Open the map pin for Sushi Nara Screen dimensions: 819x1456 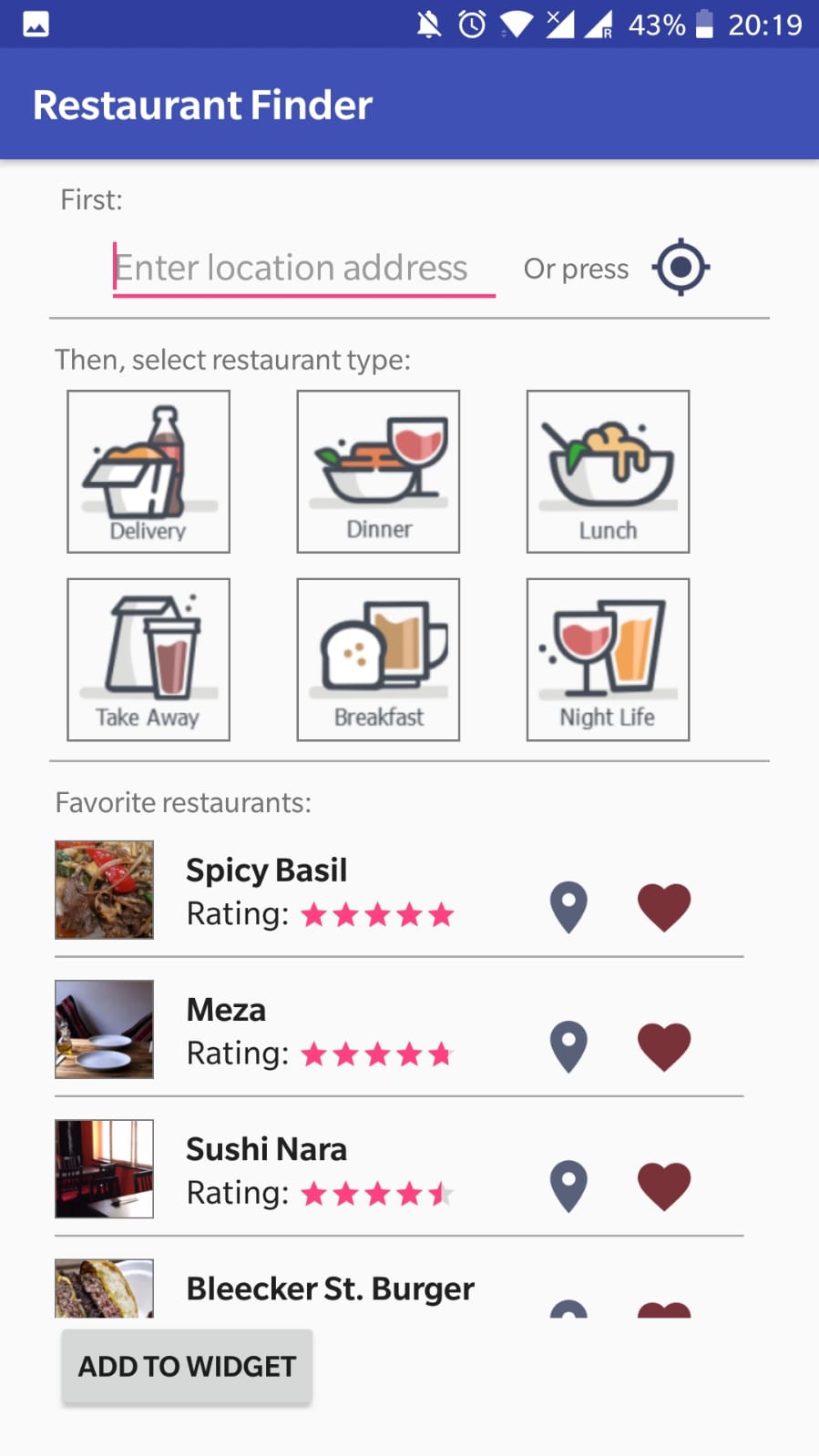click(568, 1185)
